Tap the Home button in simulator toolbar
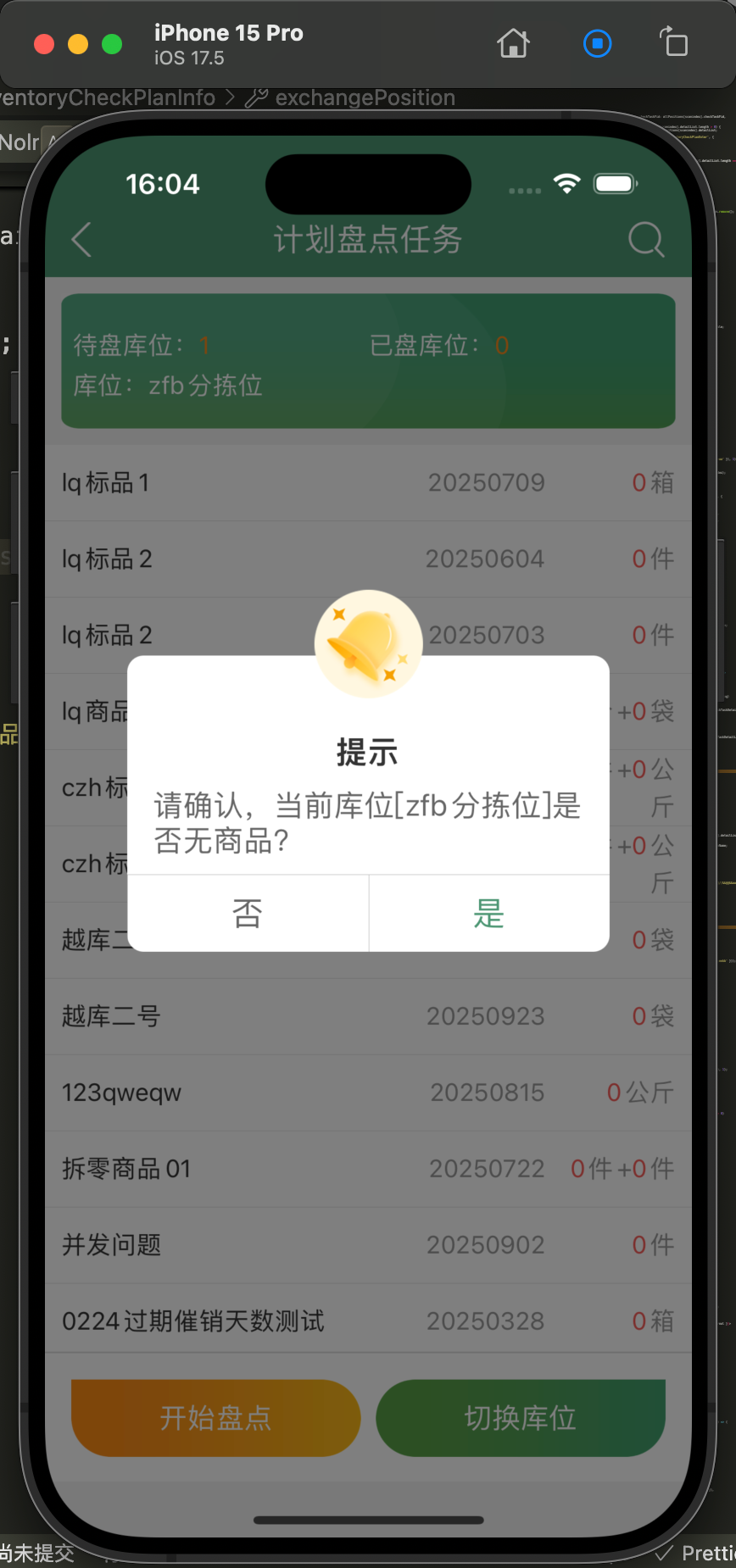The width and height of the screenshot is (736, 1568). 513,43
